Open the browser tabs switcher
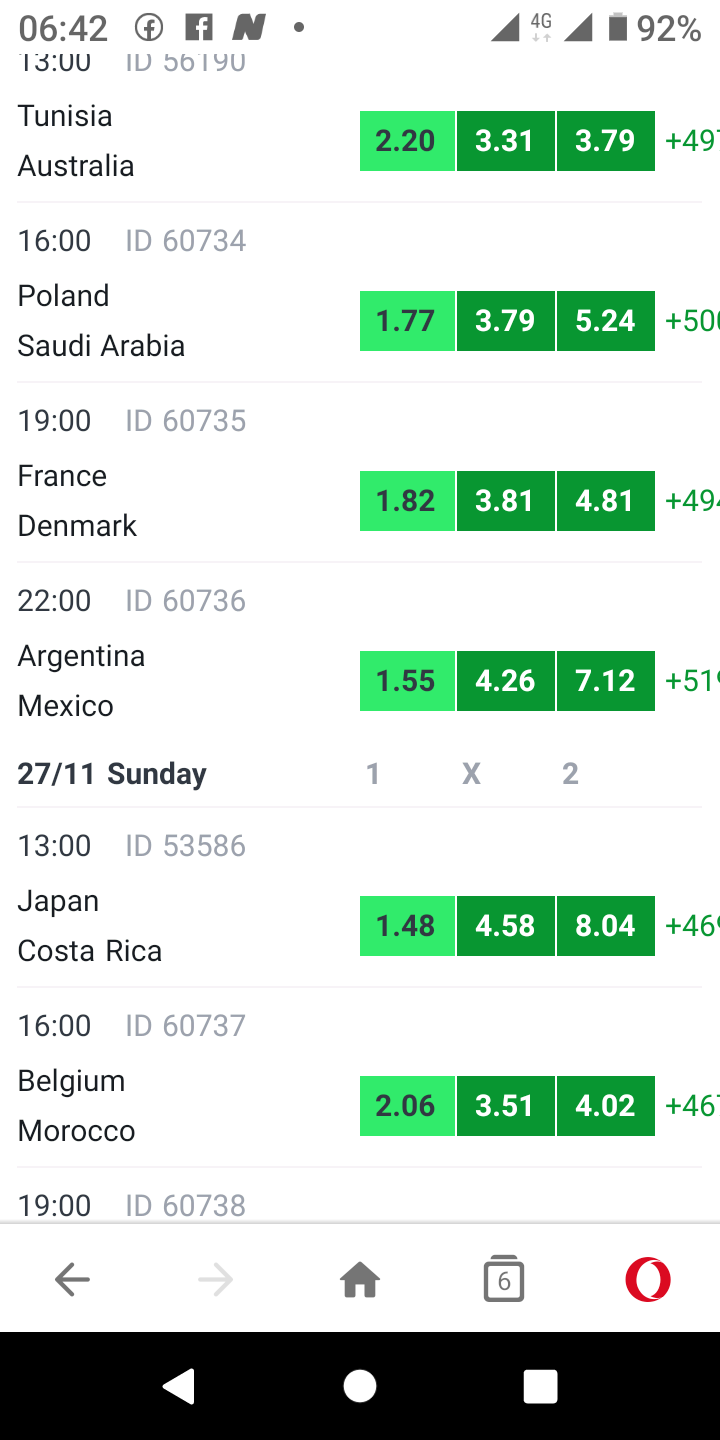This screenshot has width=720, height=1440. [504, 1279]
